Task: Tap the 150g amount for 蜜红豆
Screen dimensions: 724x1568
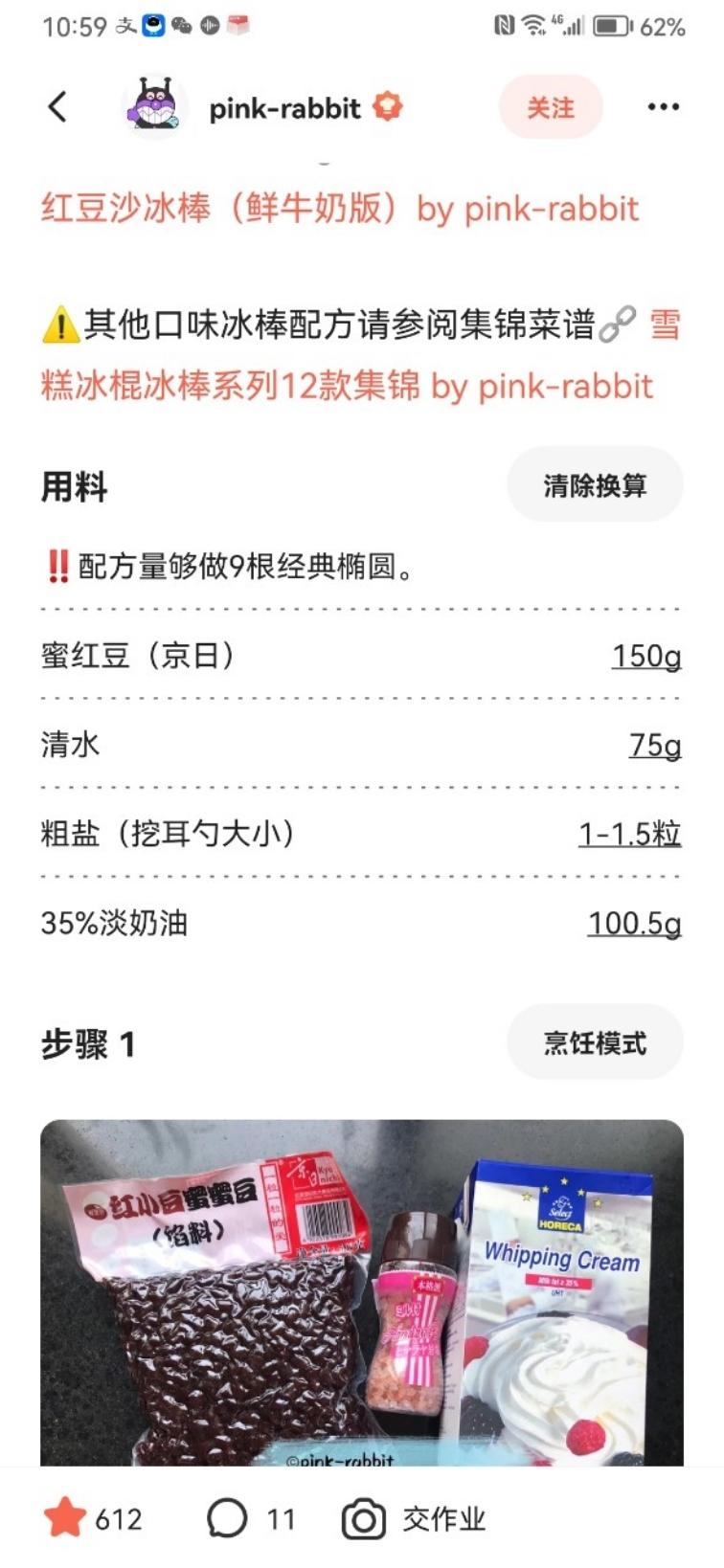Action: coord(646,657)
